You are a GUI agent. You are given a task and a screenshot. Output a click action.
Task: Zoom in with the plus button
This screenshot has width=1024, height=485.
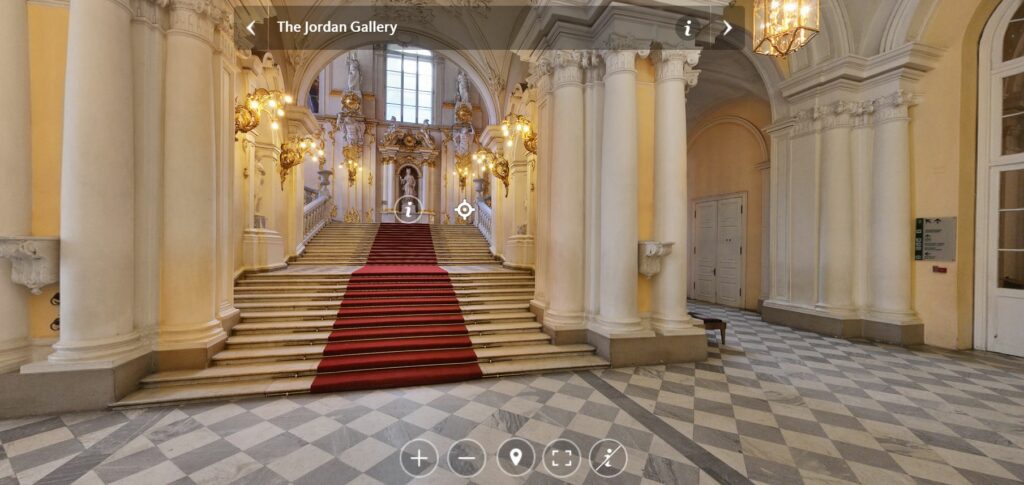coord(419,458)
